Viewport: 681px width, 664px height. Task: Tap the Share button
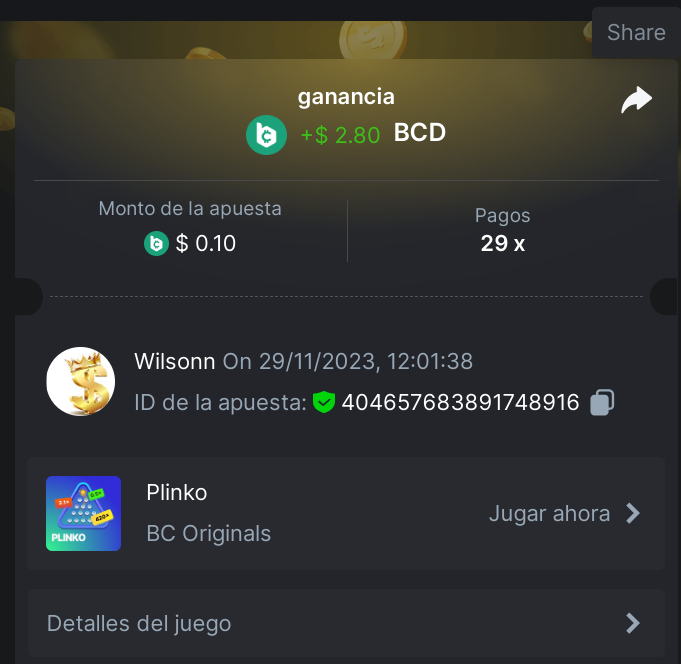(636, 32)
